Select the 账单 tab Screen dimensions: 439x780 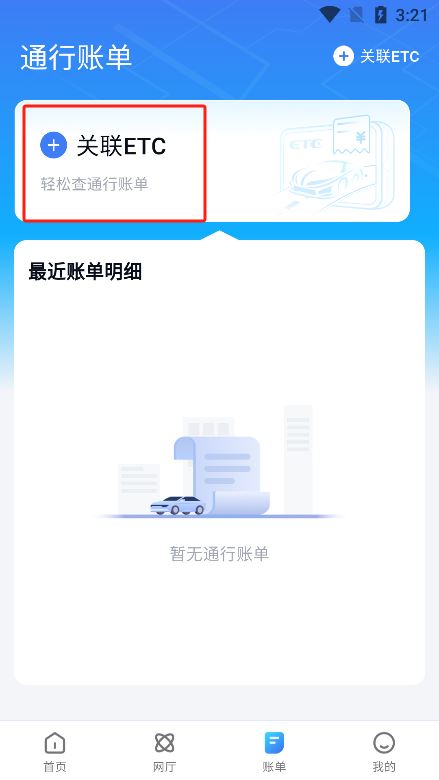pyautogui.click(x=274, y=752)
